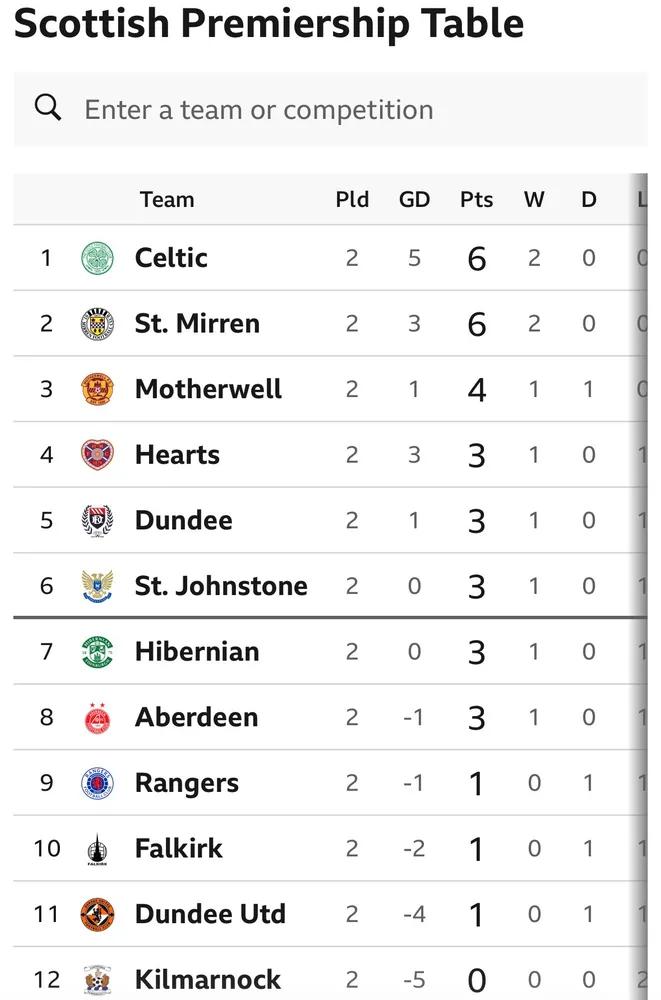Image resolution: width=661 pixels, height=1000 pixels.
Task: Open the Hearts team page
Action: tap(177, 455)
